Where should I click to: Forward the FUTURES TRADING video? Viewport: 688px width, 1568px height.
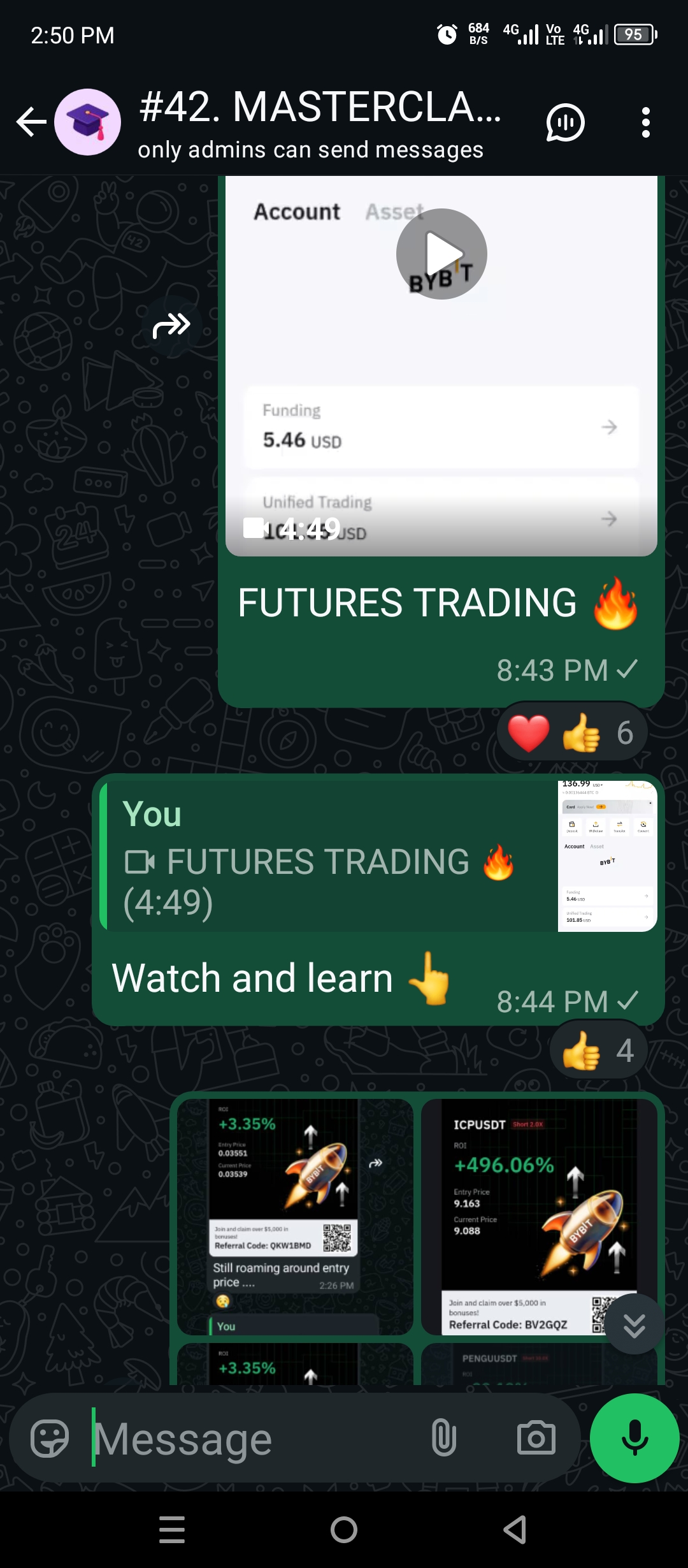[171, 326]
